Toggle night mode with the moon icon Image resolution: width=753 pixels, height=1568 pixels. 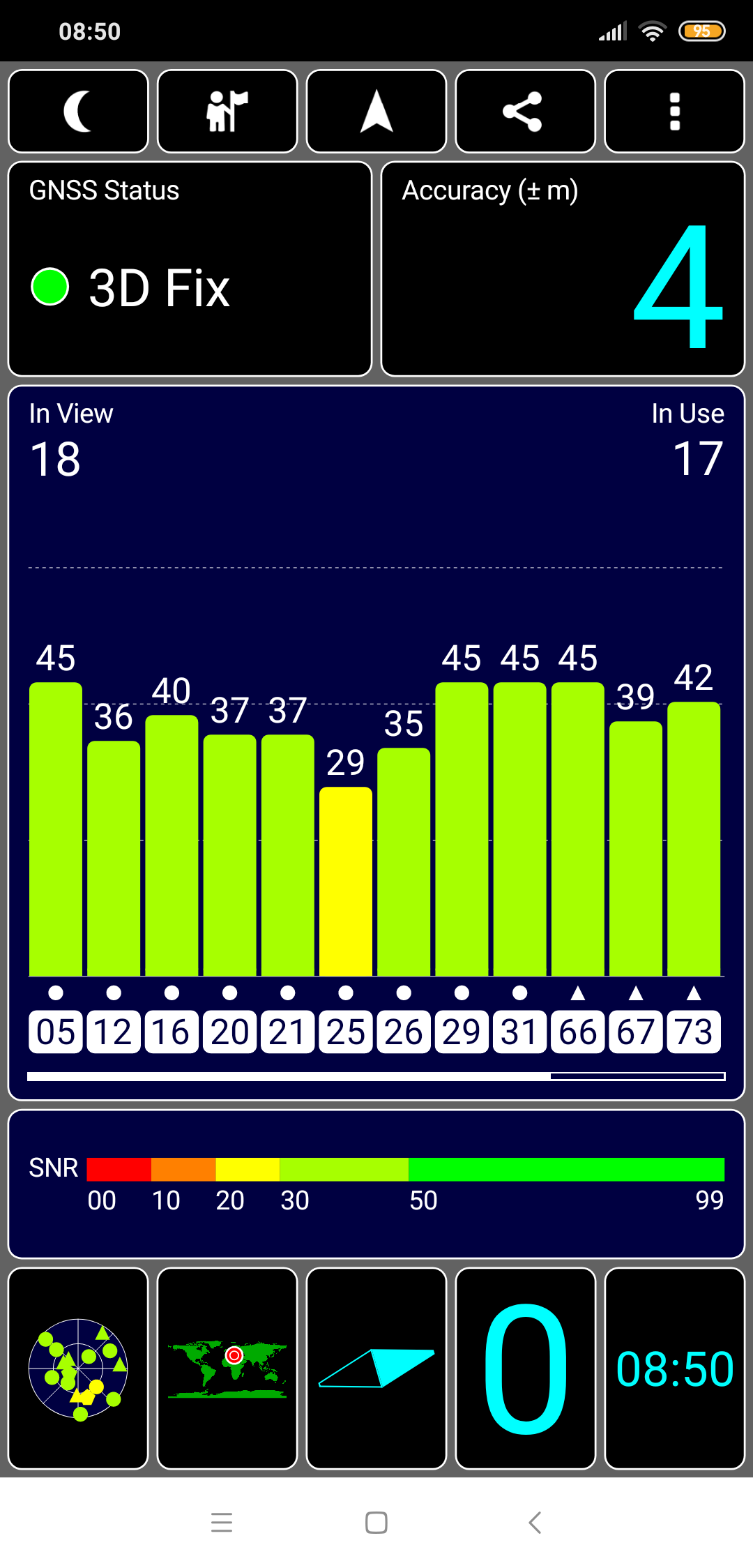click(78, 112)
